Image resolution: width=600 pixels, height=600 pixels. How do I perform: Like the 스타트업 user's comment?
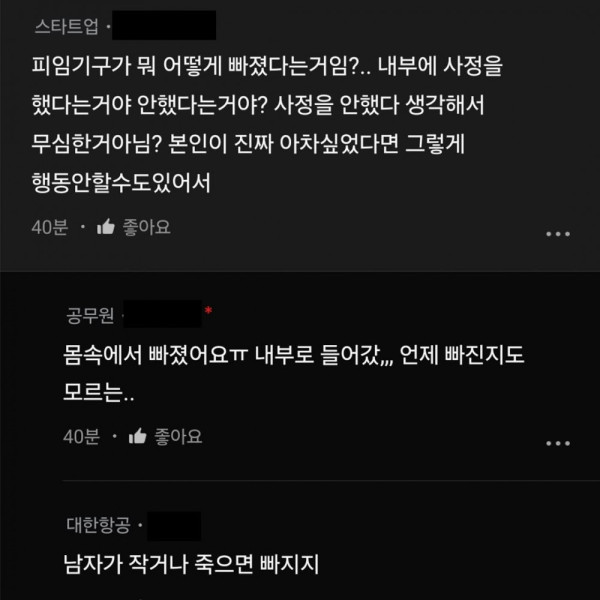[x=132, y=227]
